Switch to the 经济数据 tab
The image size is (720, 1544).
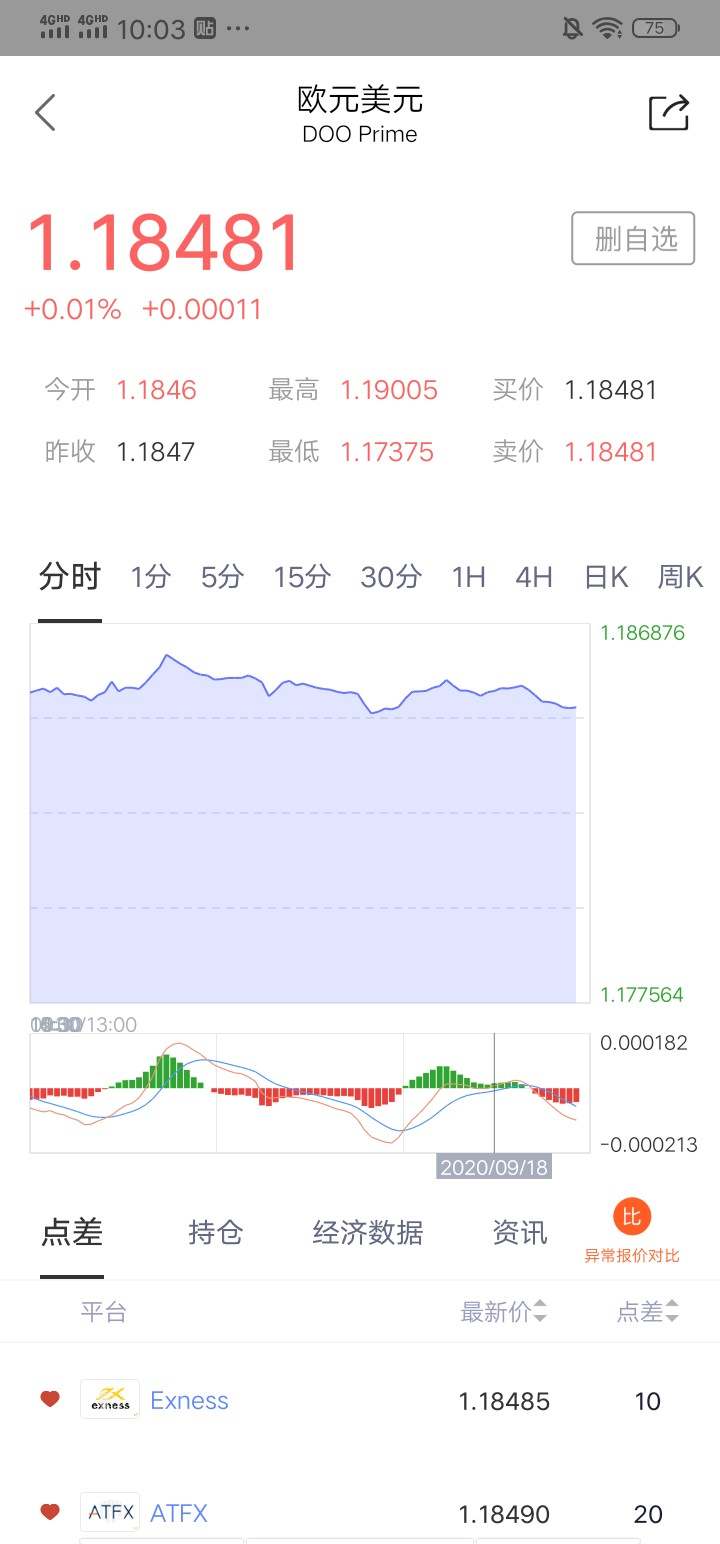[368, 1233]
